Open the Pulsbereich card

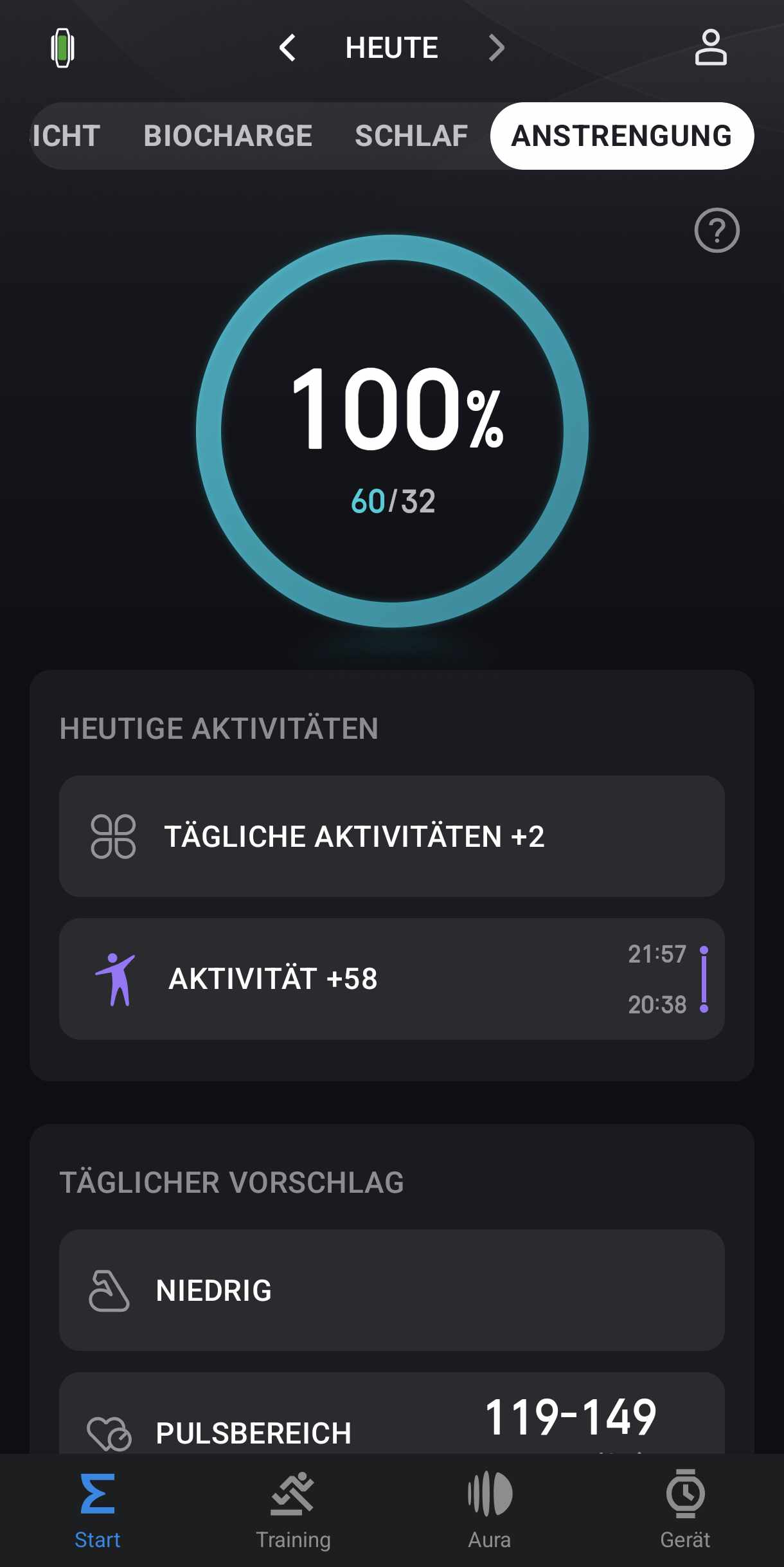391,1421
